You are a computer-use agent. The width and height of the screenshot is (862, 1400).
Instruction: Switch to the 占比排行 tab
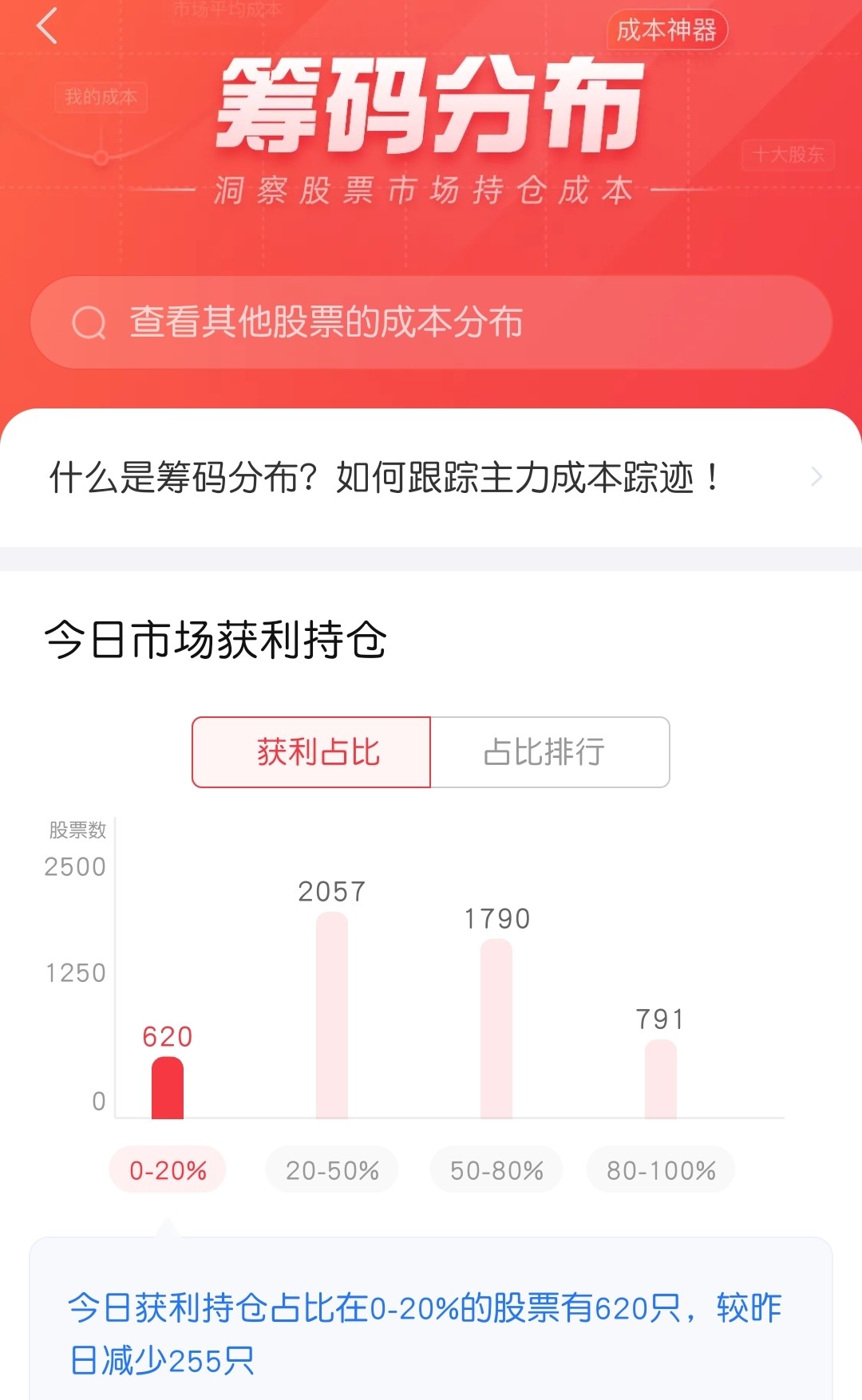[x=549, y=751]
